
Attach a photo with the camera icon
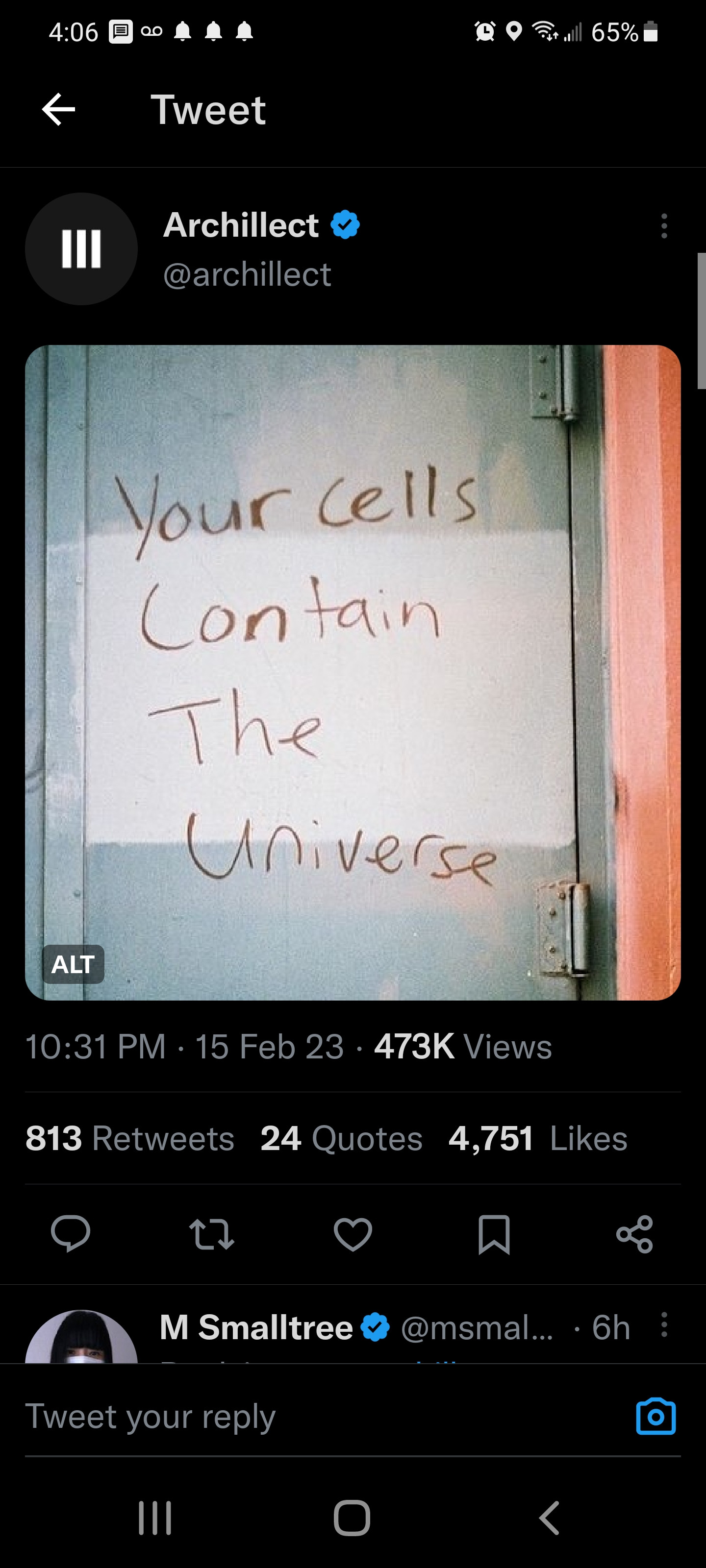click(656, 1417)
